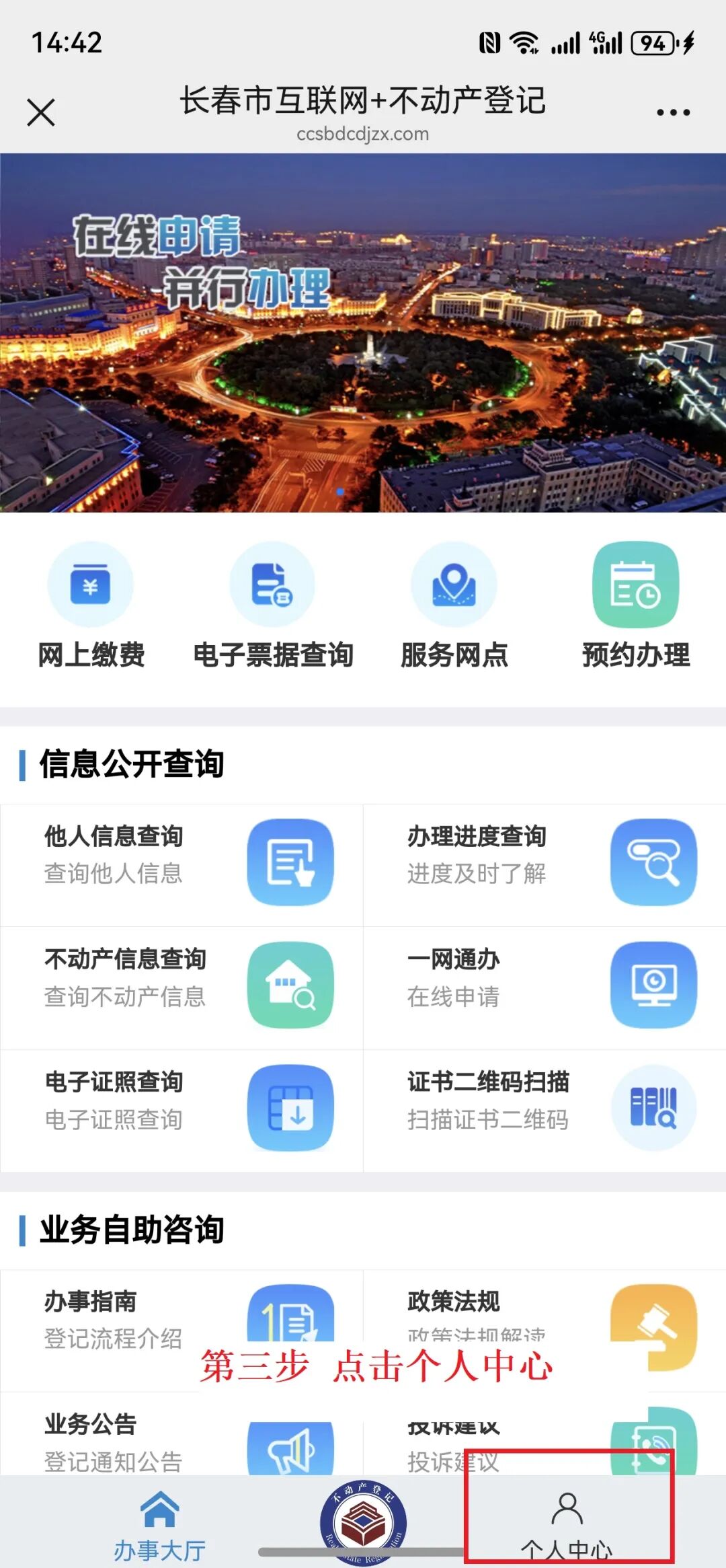Viewport: 726px width, 1568px height.
Task: Check 办理进度查询 progress lookup
Action: (544, 864)
